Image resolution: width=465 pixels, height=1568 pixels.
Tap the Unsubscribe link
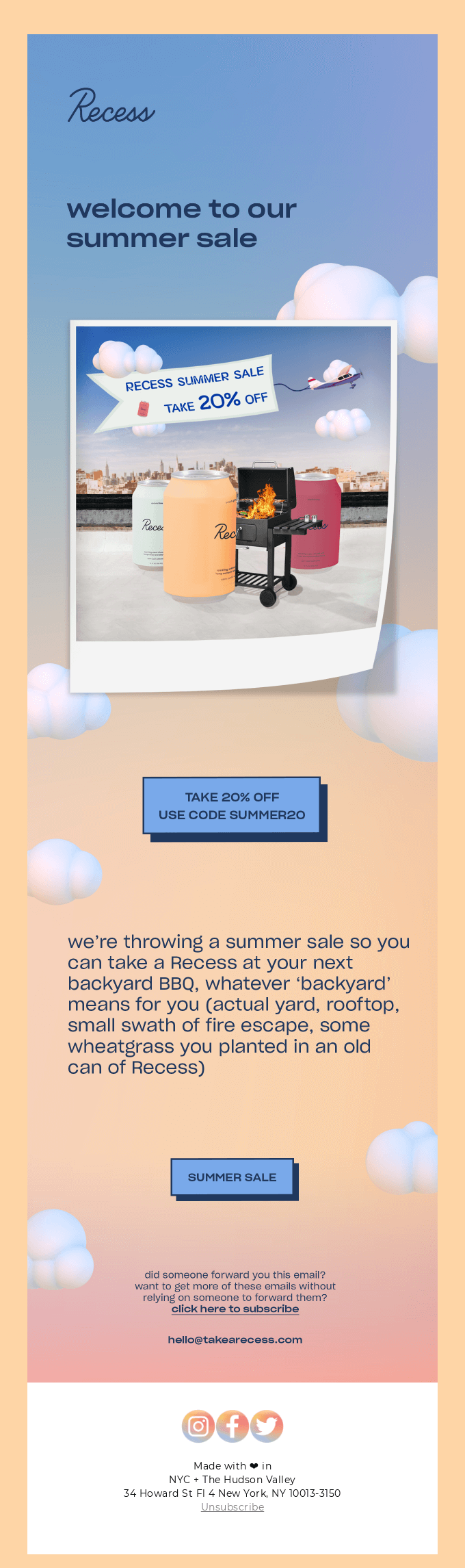click(x=232, y=1506)
